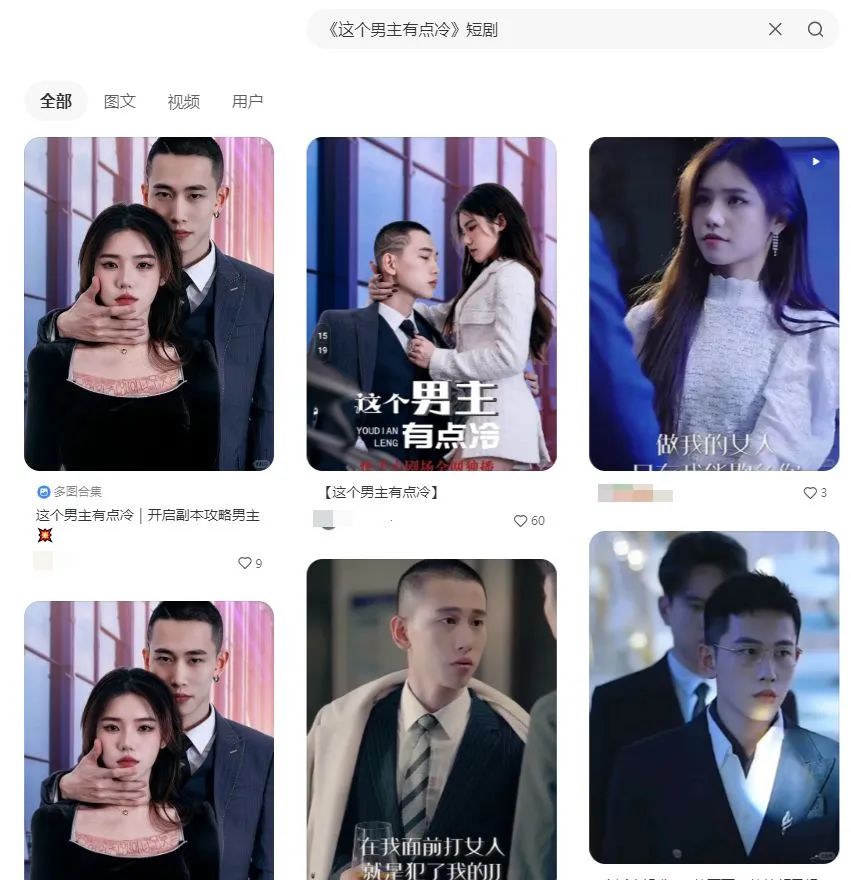Open the post with the man wearing glasses

pos(714,696)
